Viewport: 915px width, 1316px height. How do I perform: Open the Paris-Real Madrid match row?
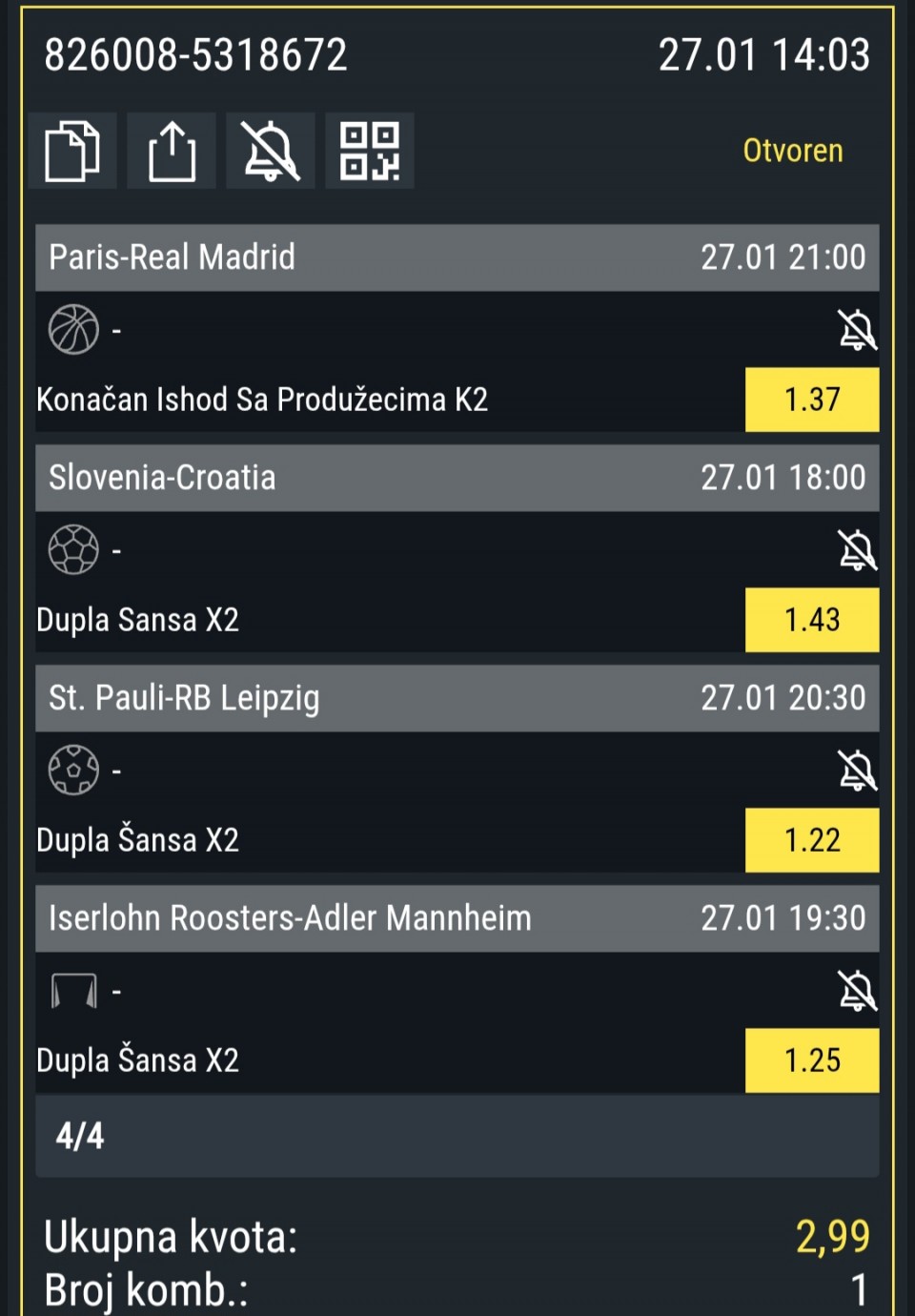pos(457,257)
